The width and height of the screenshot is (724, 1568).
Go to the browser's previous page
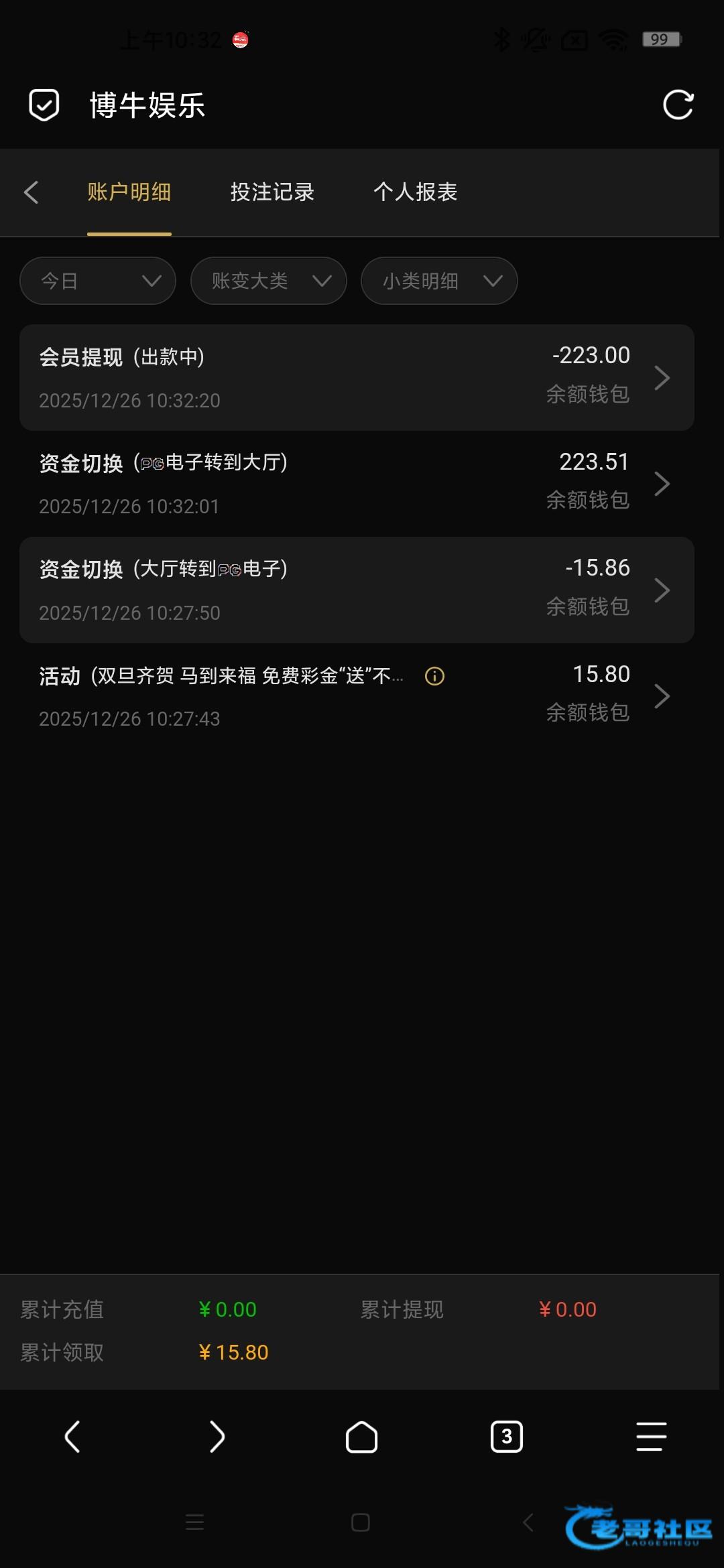[72, 1437]
